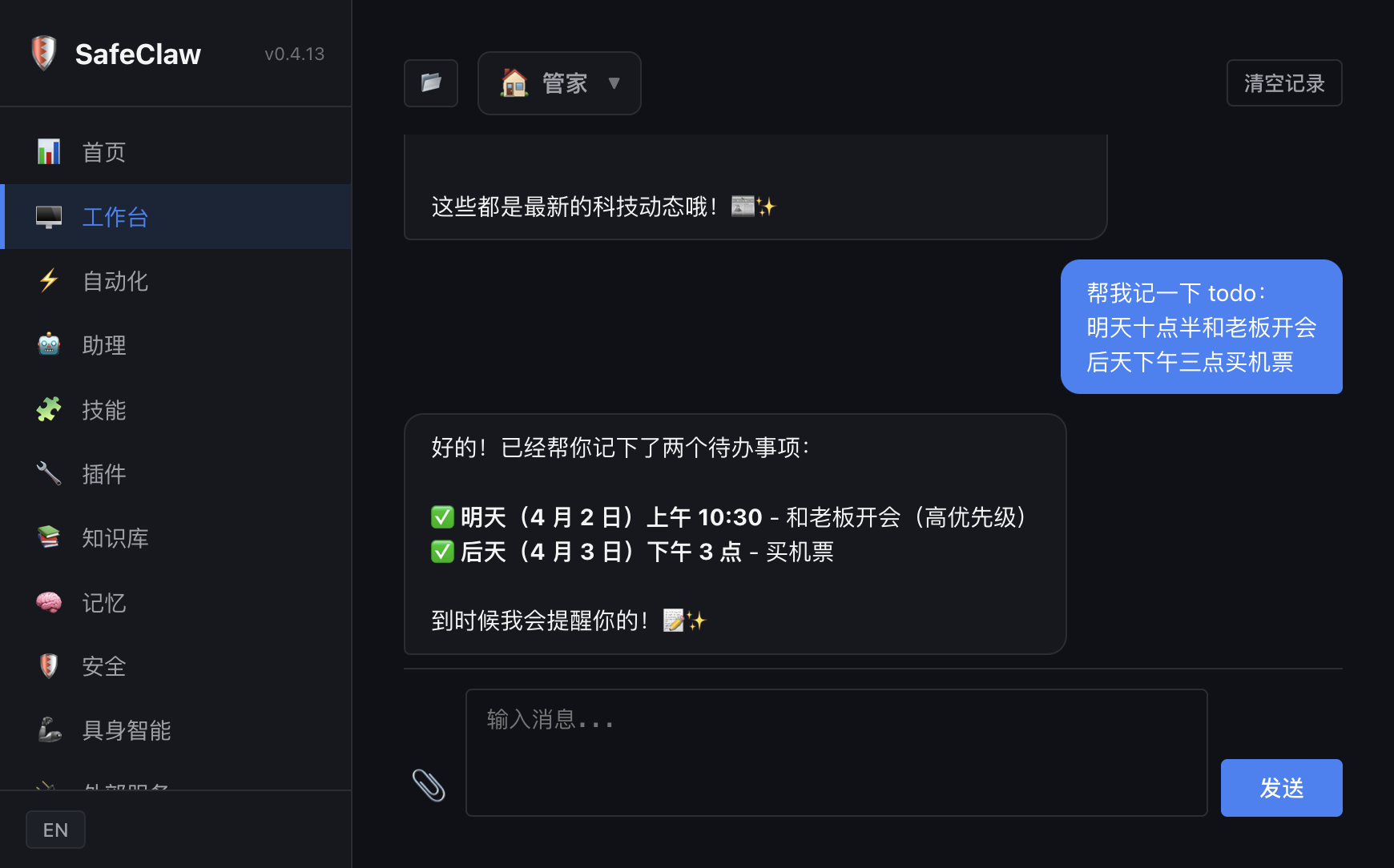Viewport: 1394px width, 868px height.
Task: Open the 自动化 section
Action: [x=115, y=281]
